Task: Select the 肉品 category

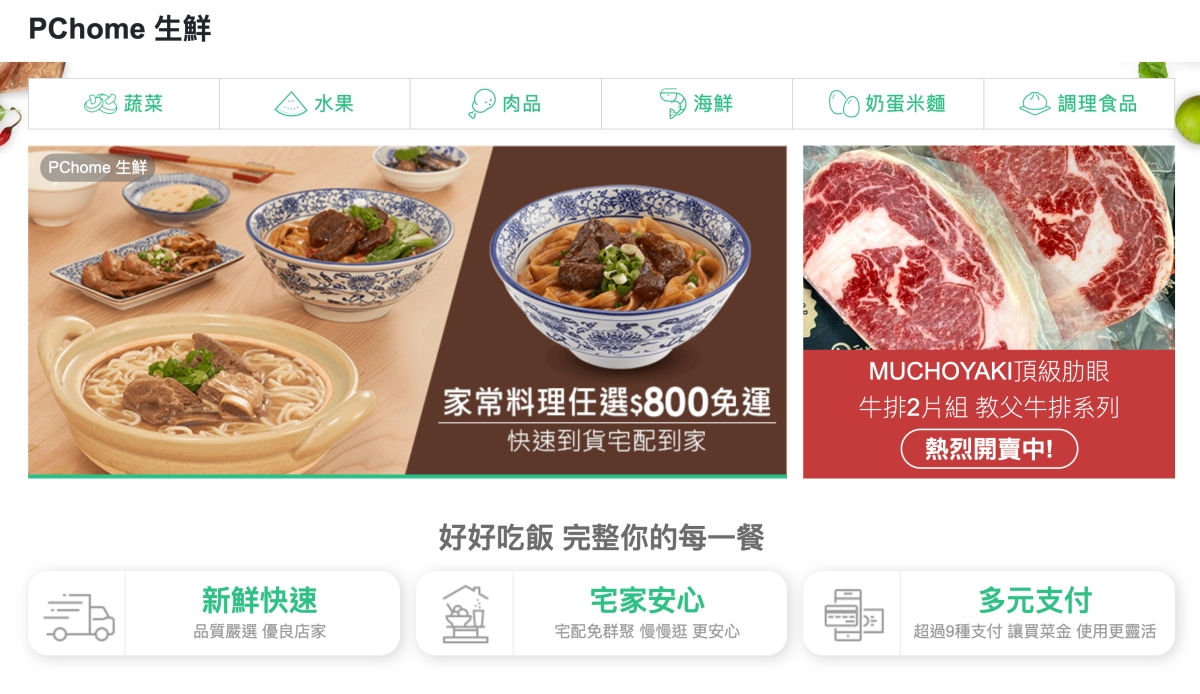Action: (505, 104)
